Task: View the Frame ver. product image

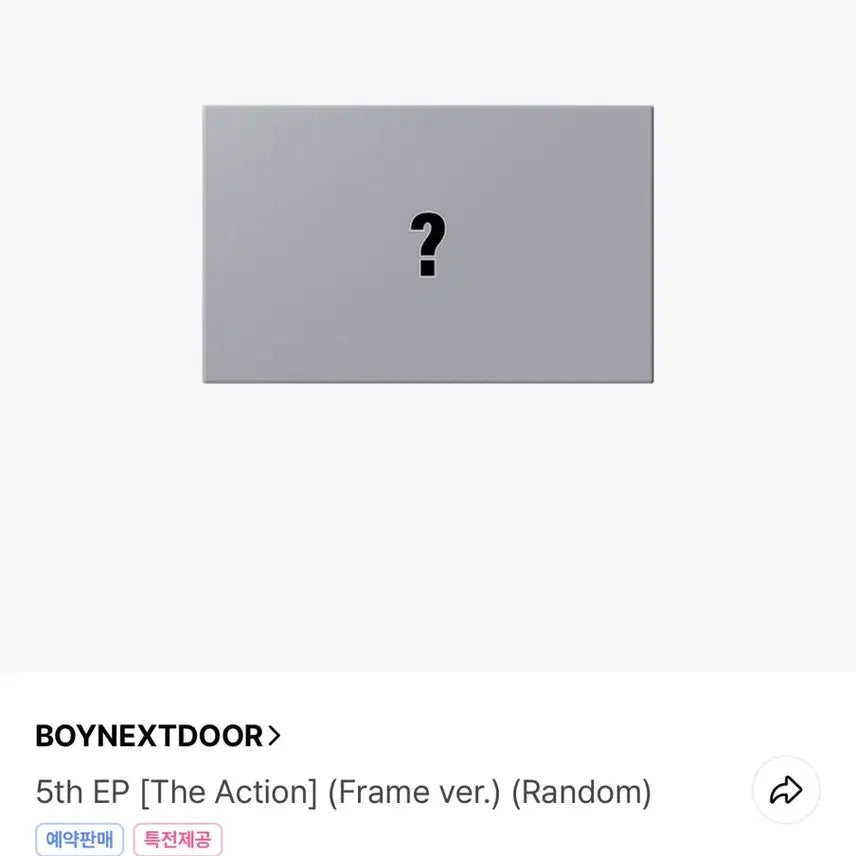Action: click(x=428, y=244)
